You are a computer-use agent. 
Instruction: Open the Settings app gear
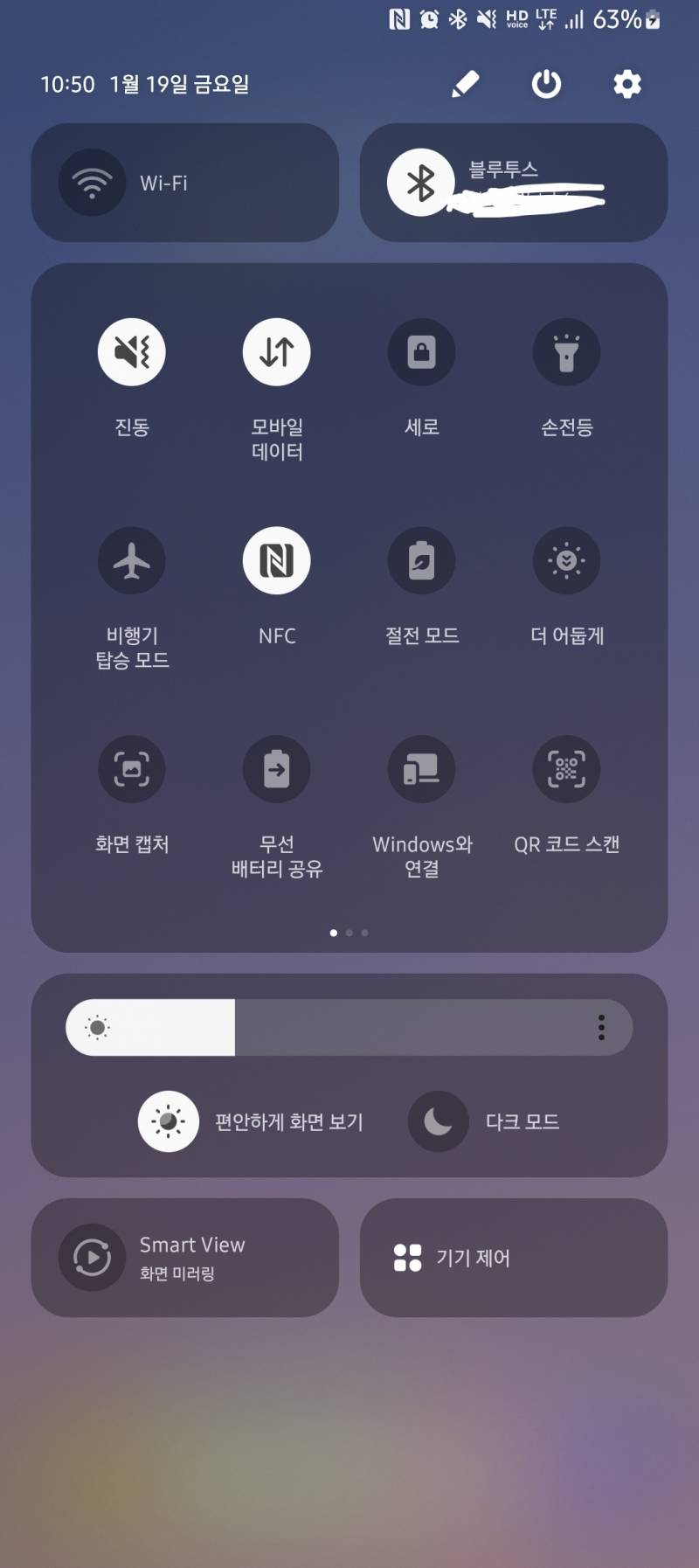click(x=626, y=84)
